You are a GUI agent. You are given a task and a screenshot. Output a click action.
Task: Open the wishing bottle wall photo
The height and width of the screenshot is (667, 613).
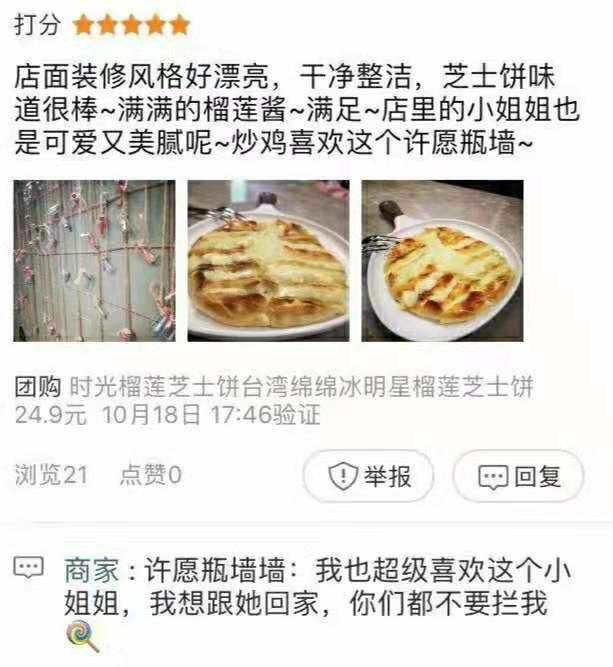[94, 261]
